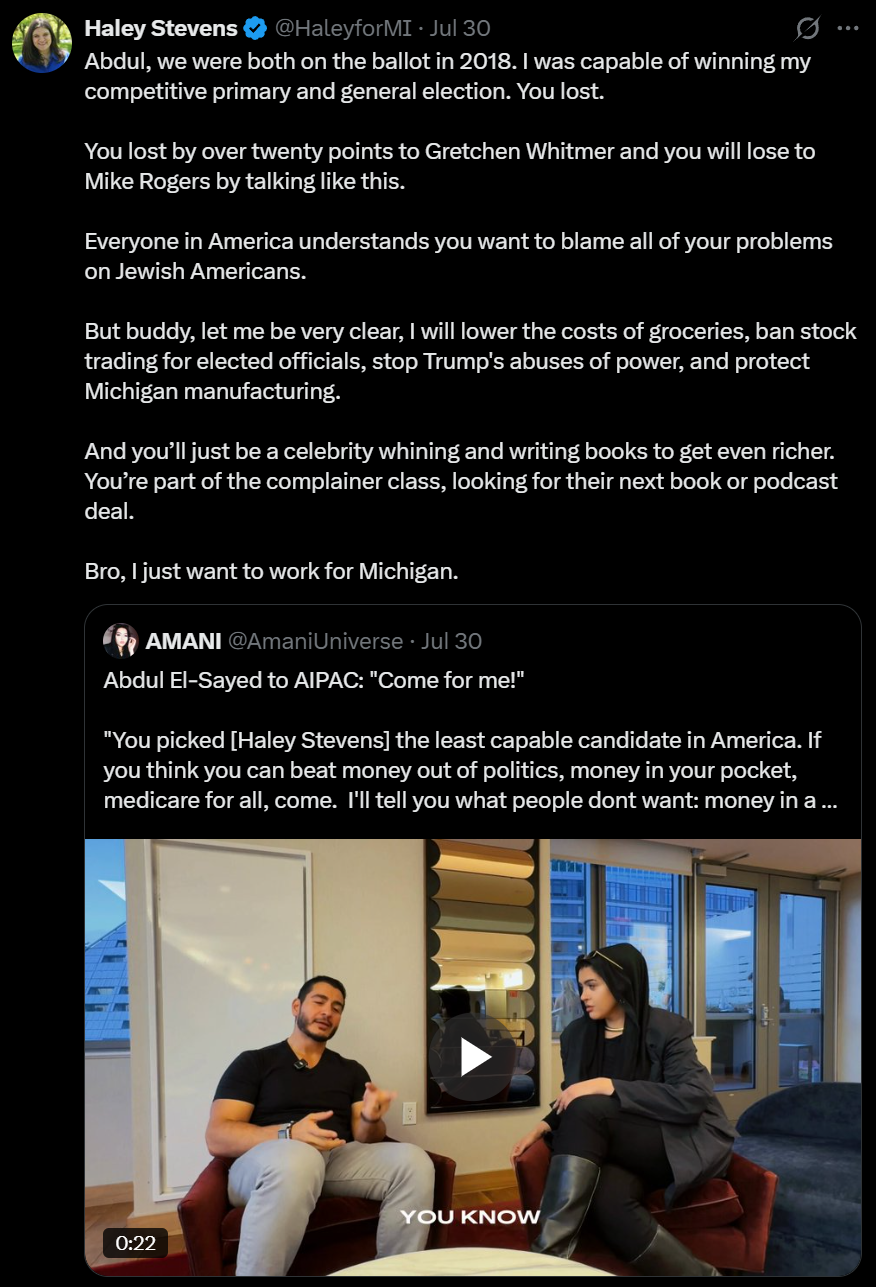This screenshot has width=876, height=1287.
Task: Open the quoted post by AMANI
Action: 472,721
